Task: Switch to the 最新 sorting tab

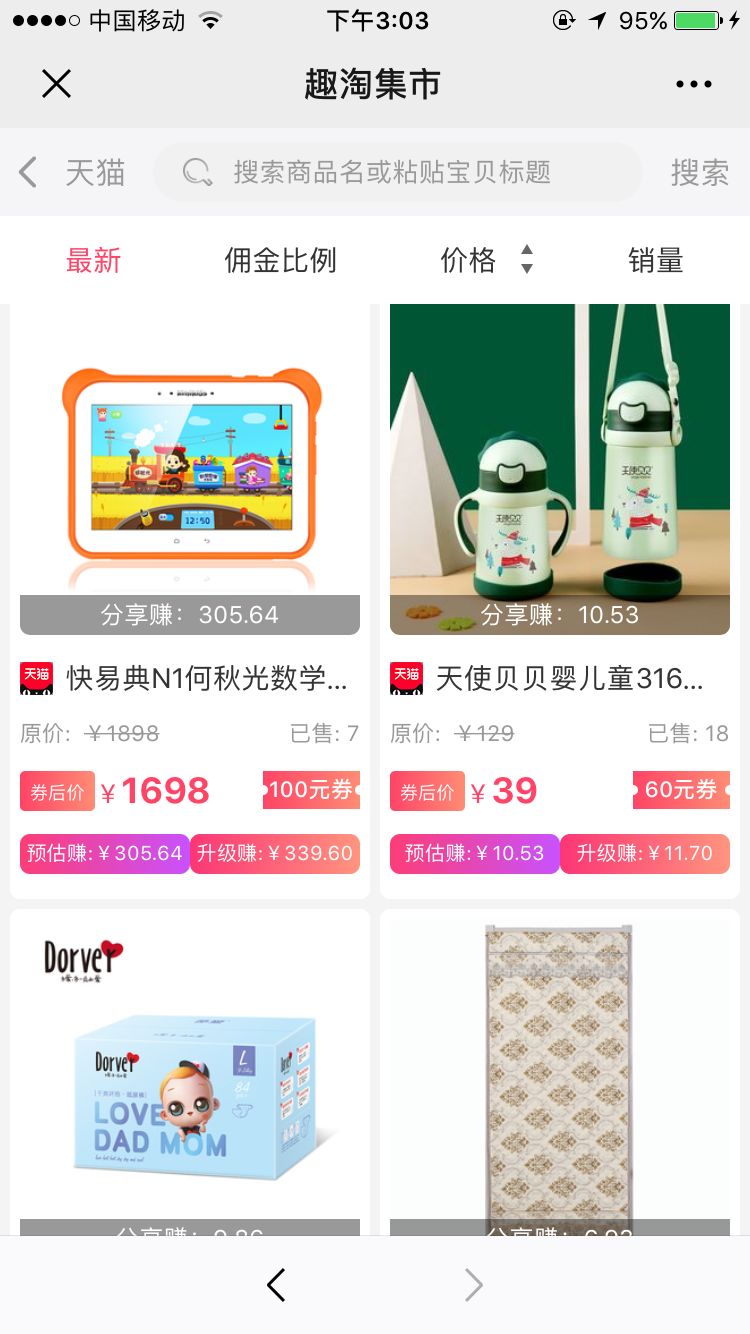Action: pos(93,261)
